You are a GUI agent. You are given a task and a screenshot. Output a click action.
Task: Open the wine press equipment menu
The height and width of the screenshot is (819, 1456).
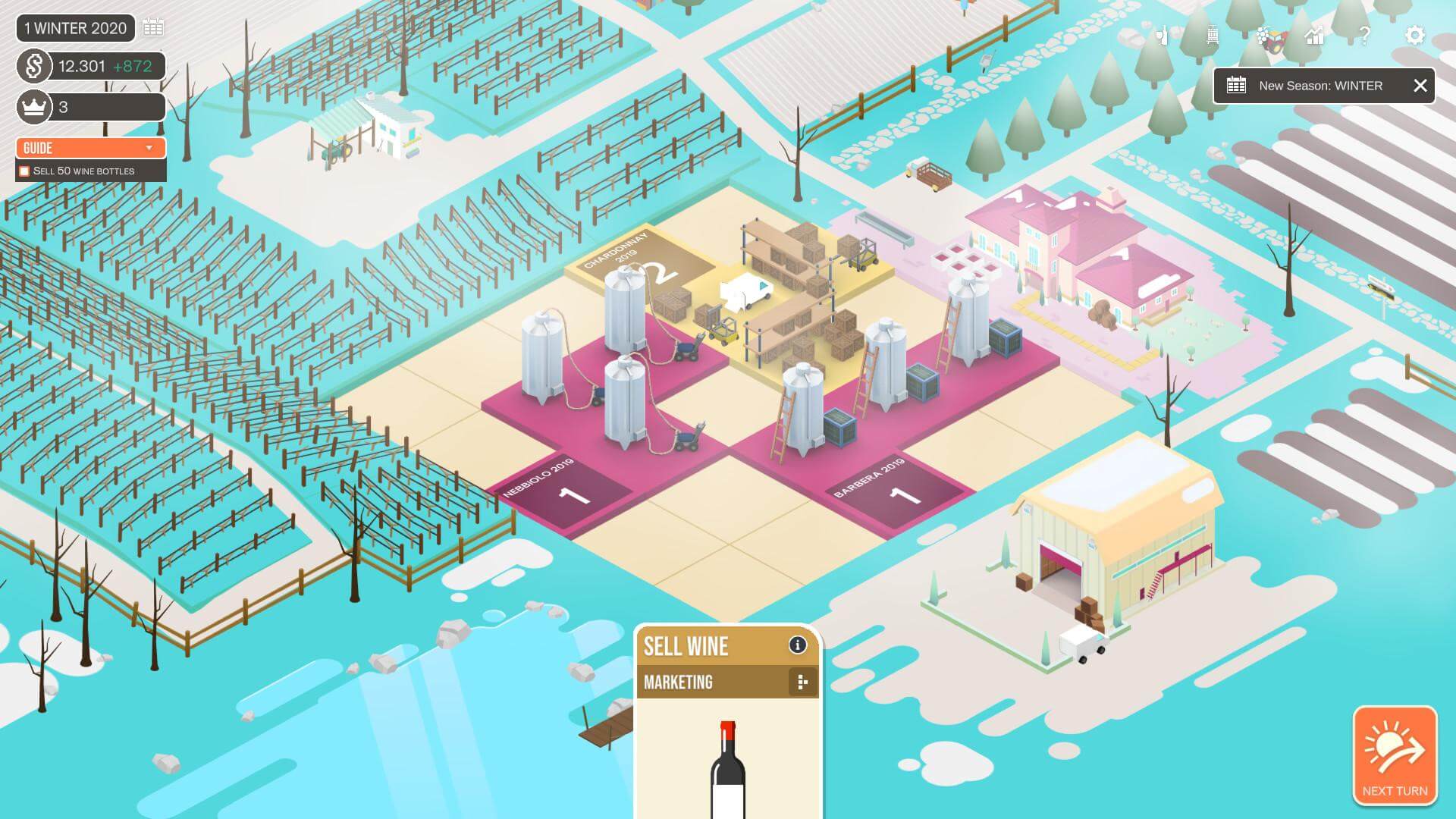(x=1212, y=36)
